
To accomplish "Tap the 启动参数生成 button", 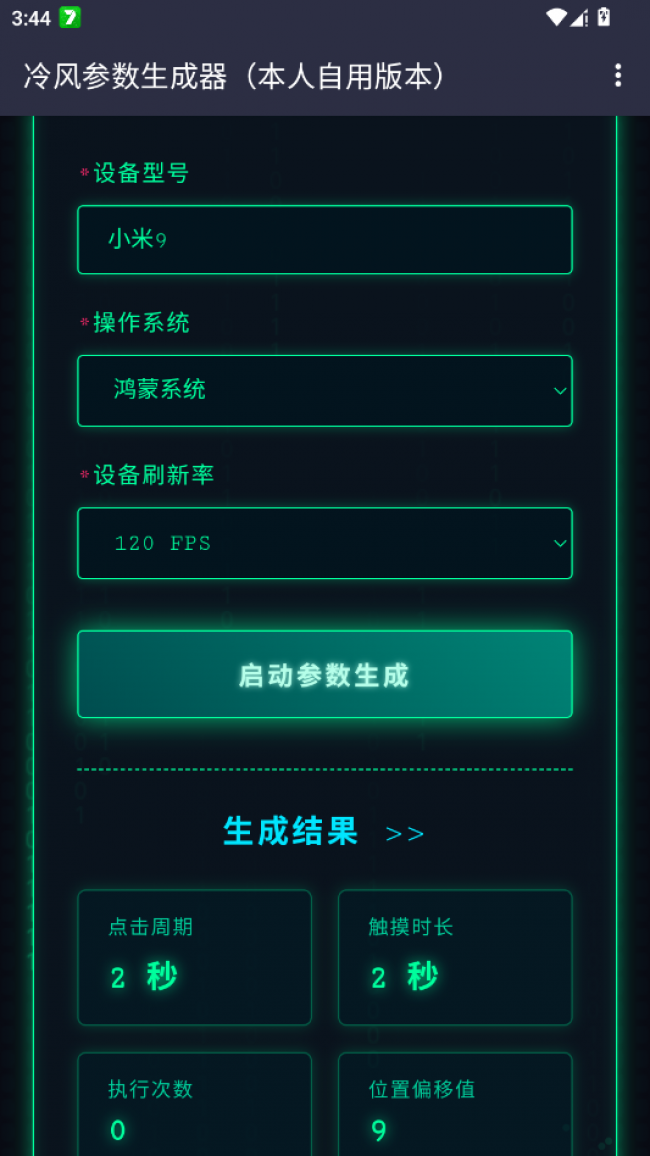I will pos(324,674).
